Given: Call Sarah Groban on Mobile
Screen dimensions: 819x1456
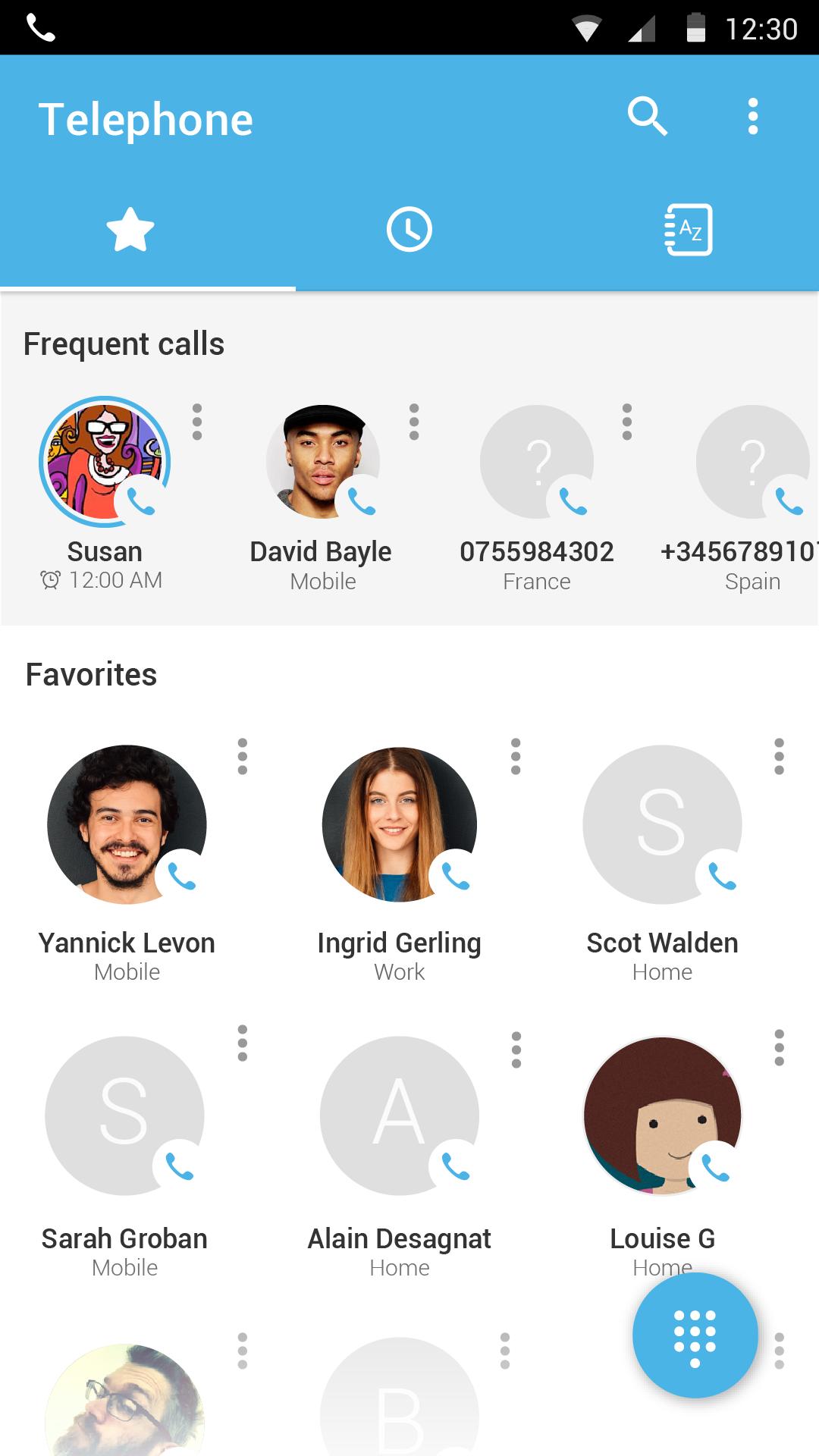Looking at the screenshot, I should click(x=179, y=1166).
